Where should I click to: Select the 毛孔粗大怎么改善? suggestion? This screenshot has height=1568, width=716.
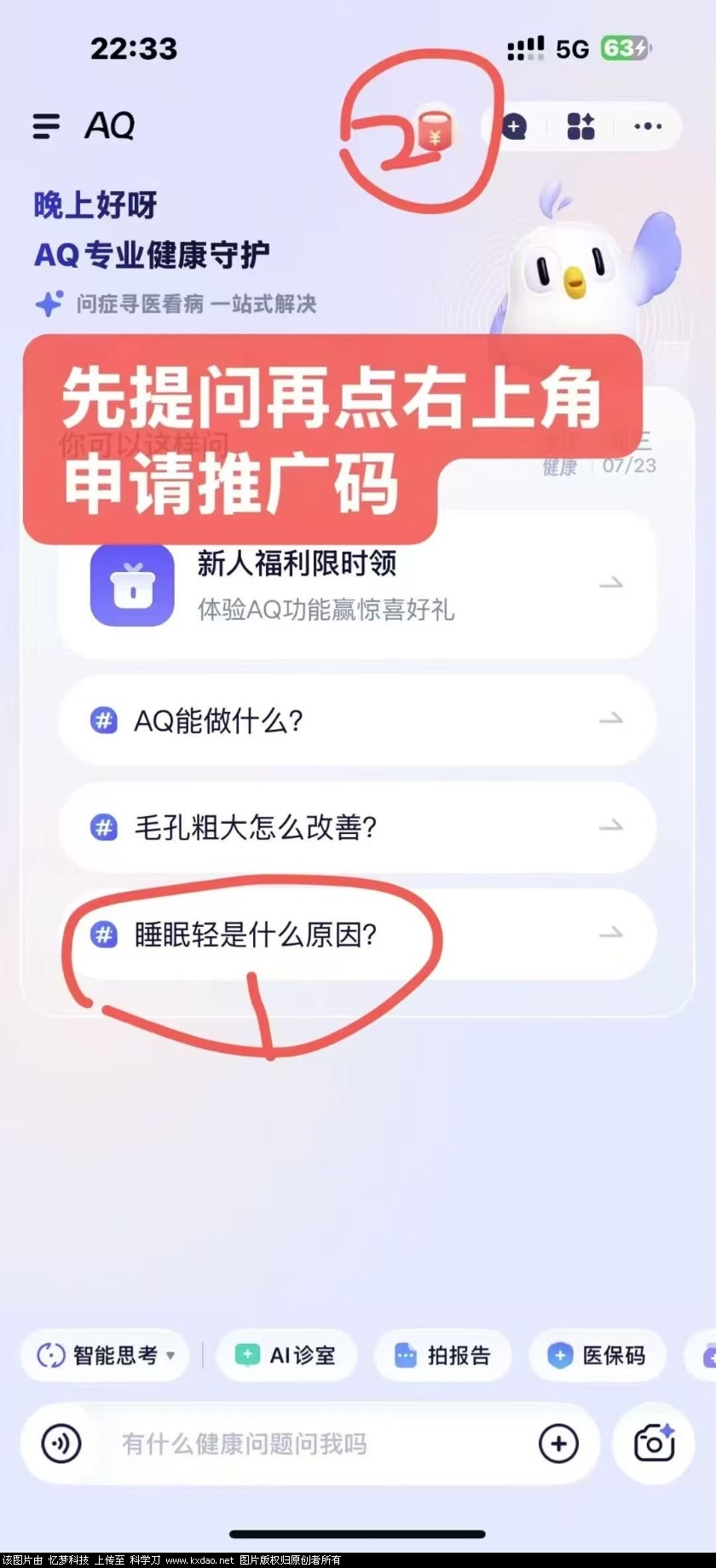point(358,827)
